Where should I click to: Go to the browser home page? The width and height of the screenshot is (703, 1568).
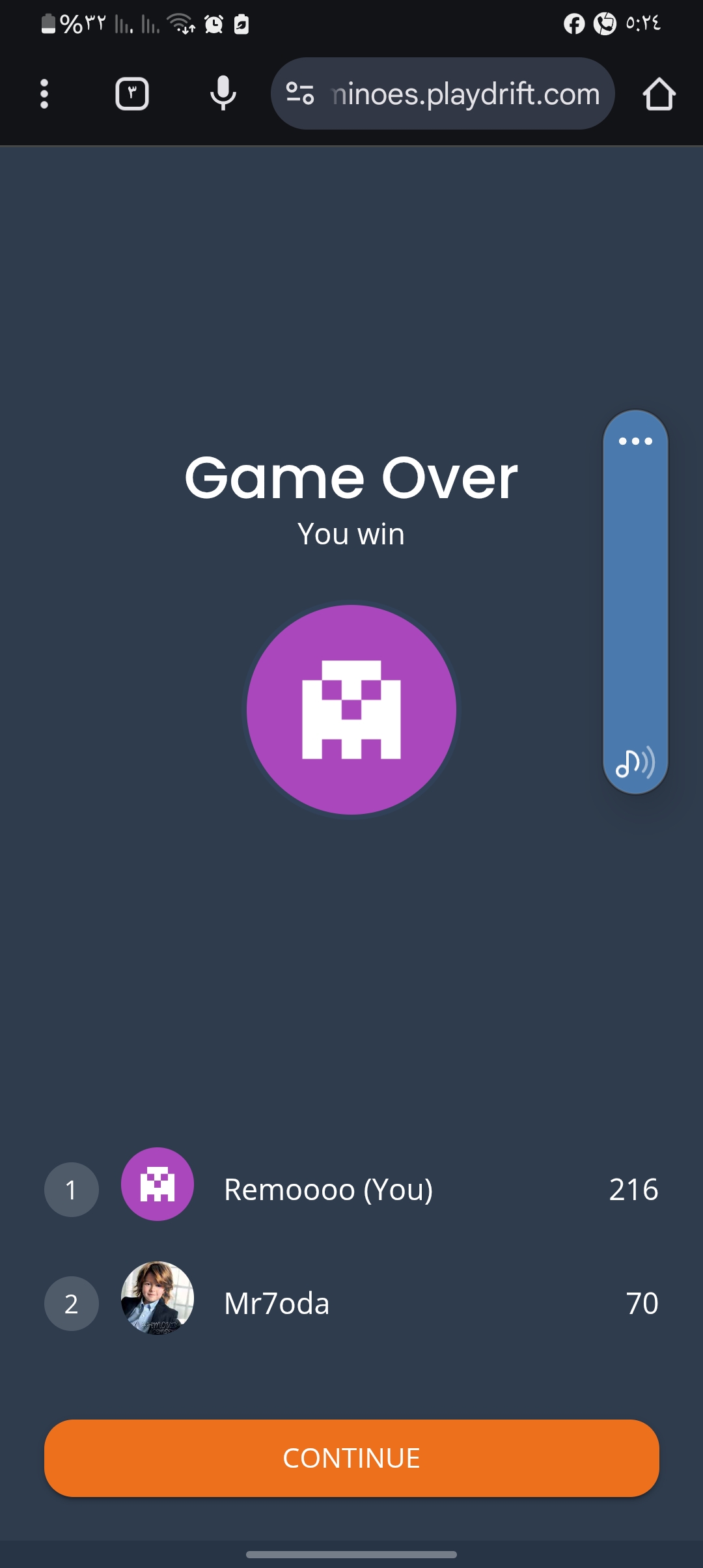(x=659, y=94)
